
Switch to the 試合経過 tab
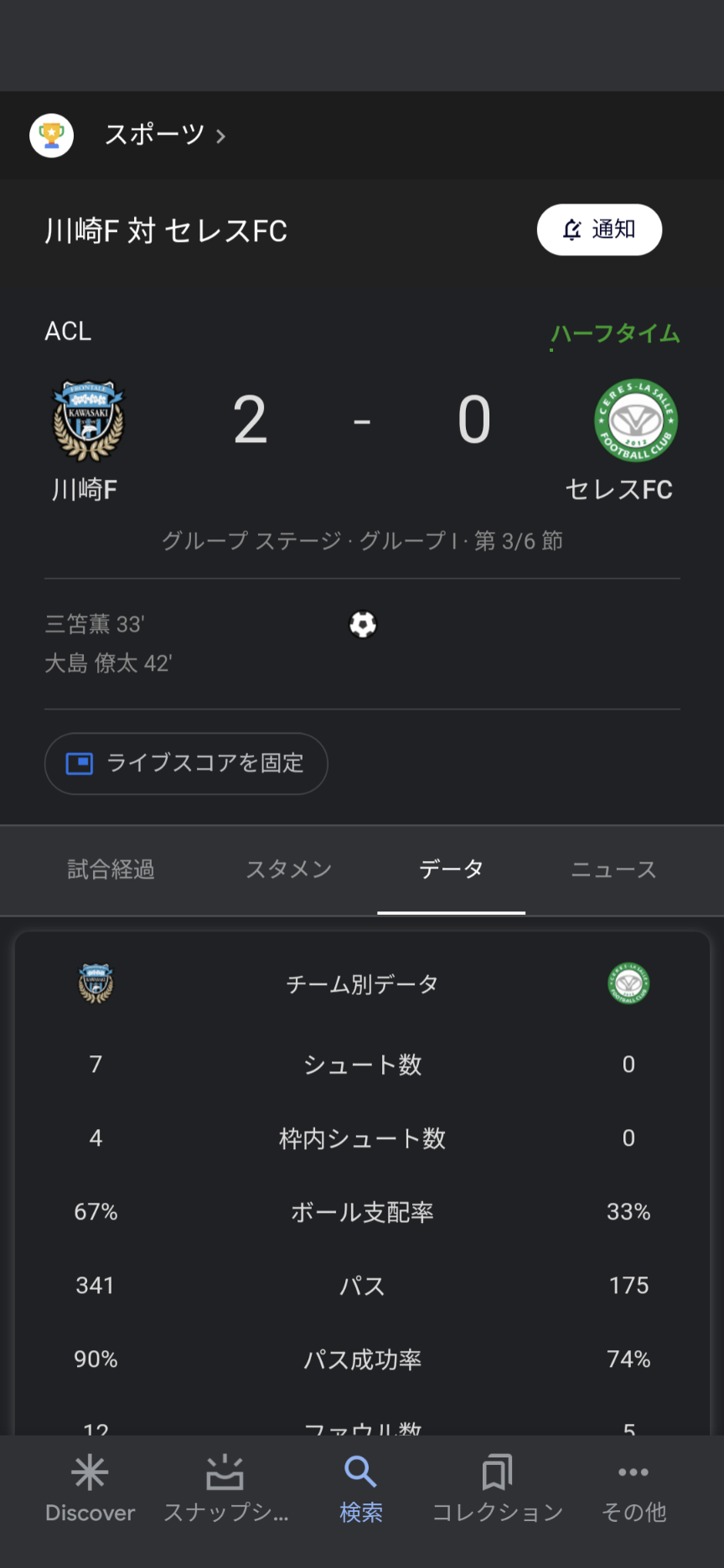pos(111,870)
